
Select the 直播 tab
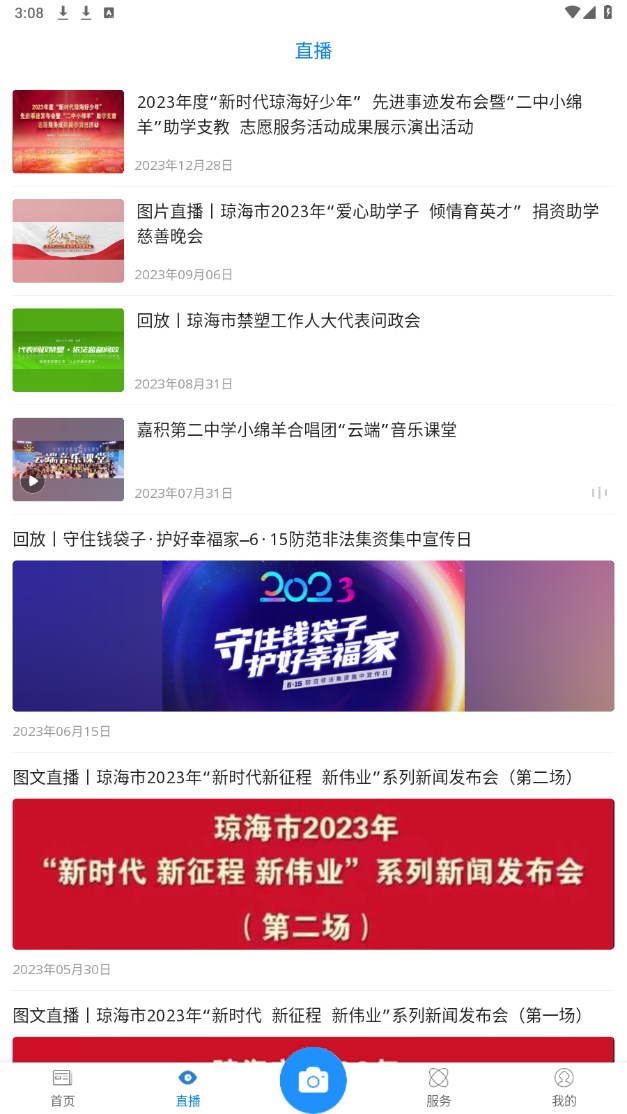pos(188,1087)
